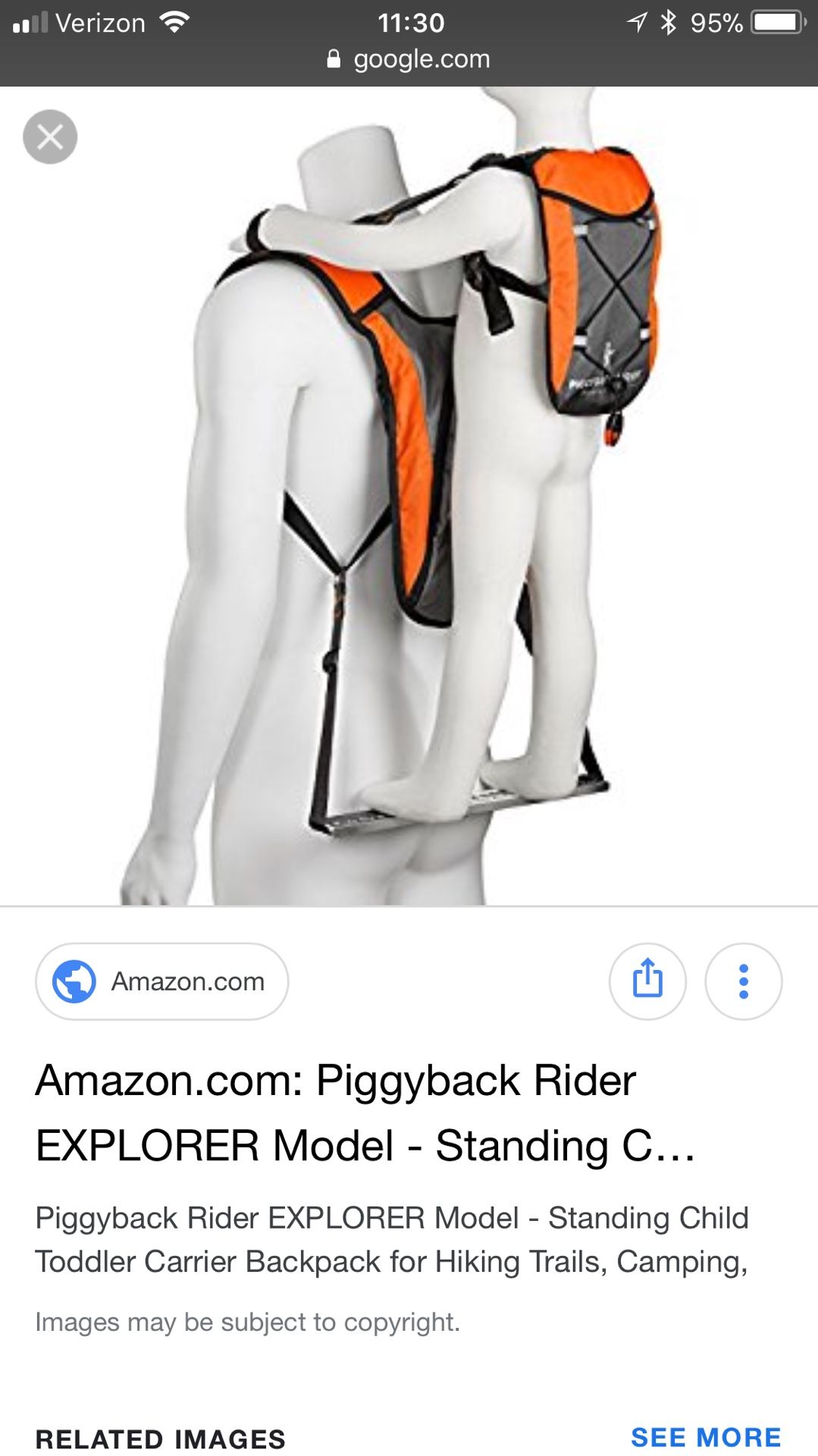Tap See More related images
The width and height of the screenshot is (818, 1456).
[x=706, y=1437]
